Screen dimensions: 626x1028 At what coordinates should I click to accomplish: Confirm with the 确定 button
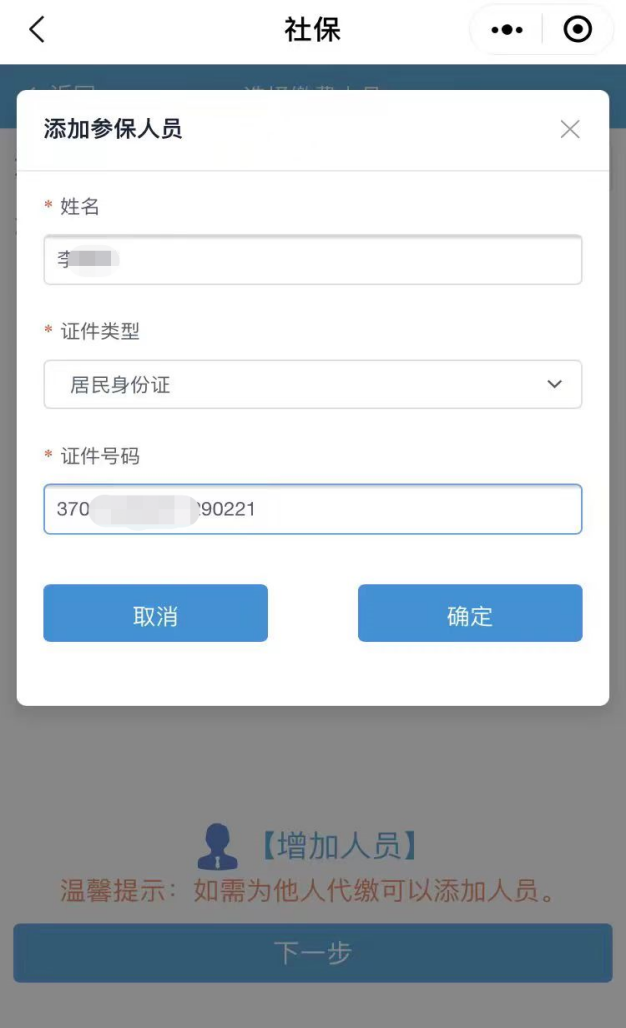(x=470, y=613)
